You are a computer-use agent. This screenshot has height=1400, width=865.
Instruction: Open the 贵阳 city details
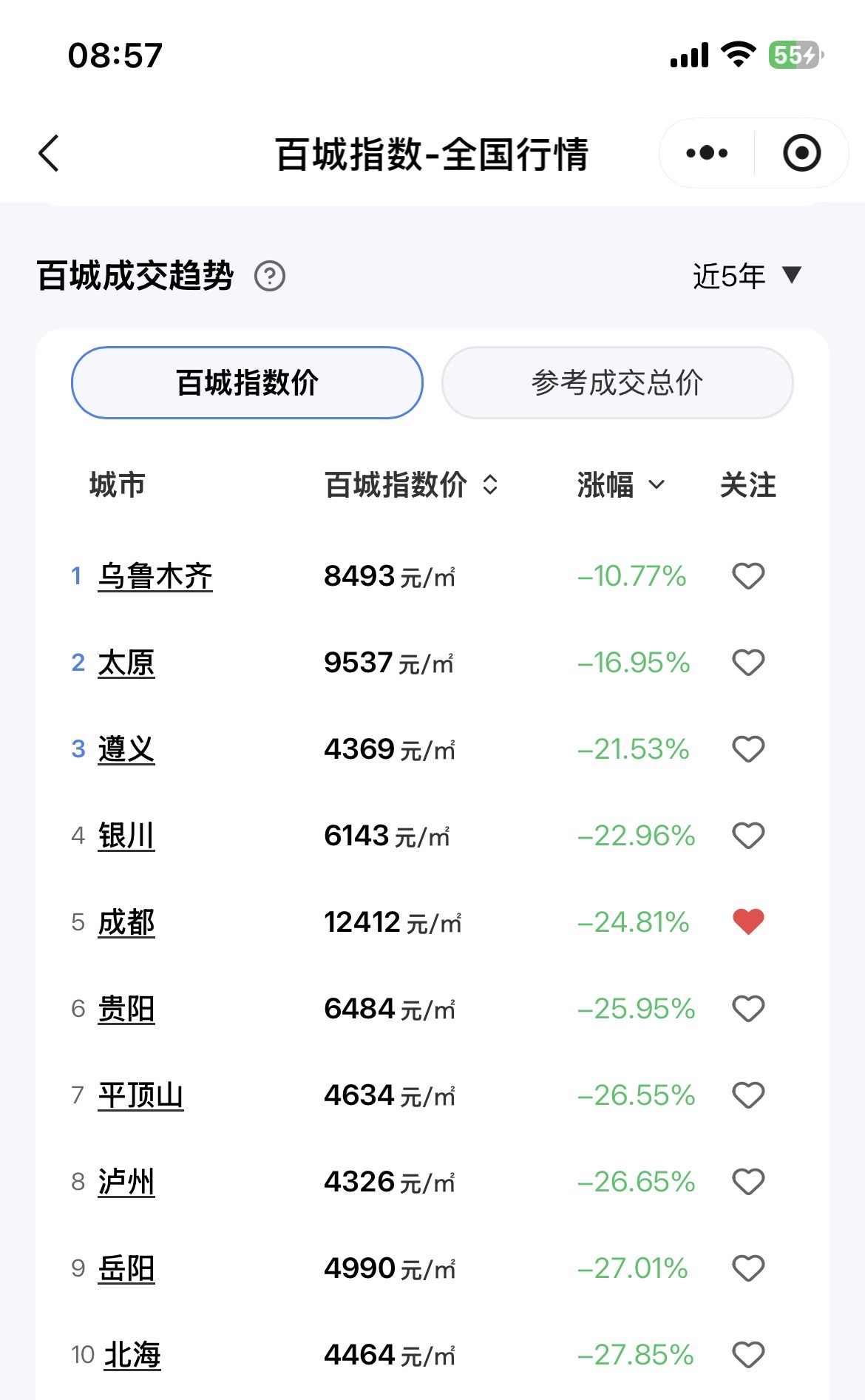pyautogui.click(x=126, y=1009)
